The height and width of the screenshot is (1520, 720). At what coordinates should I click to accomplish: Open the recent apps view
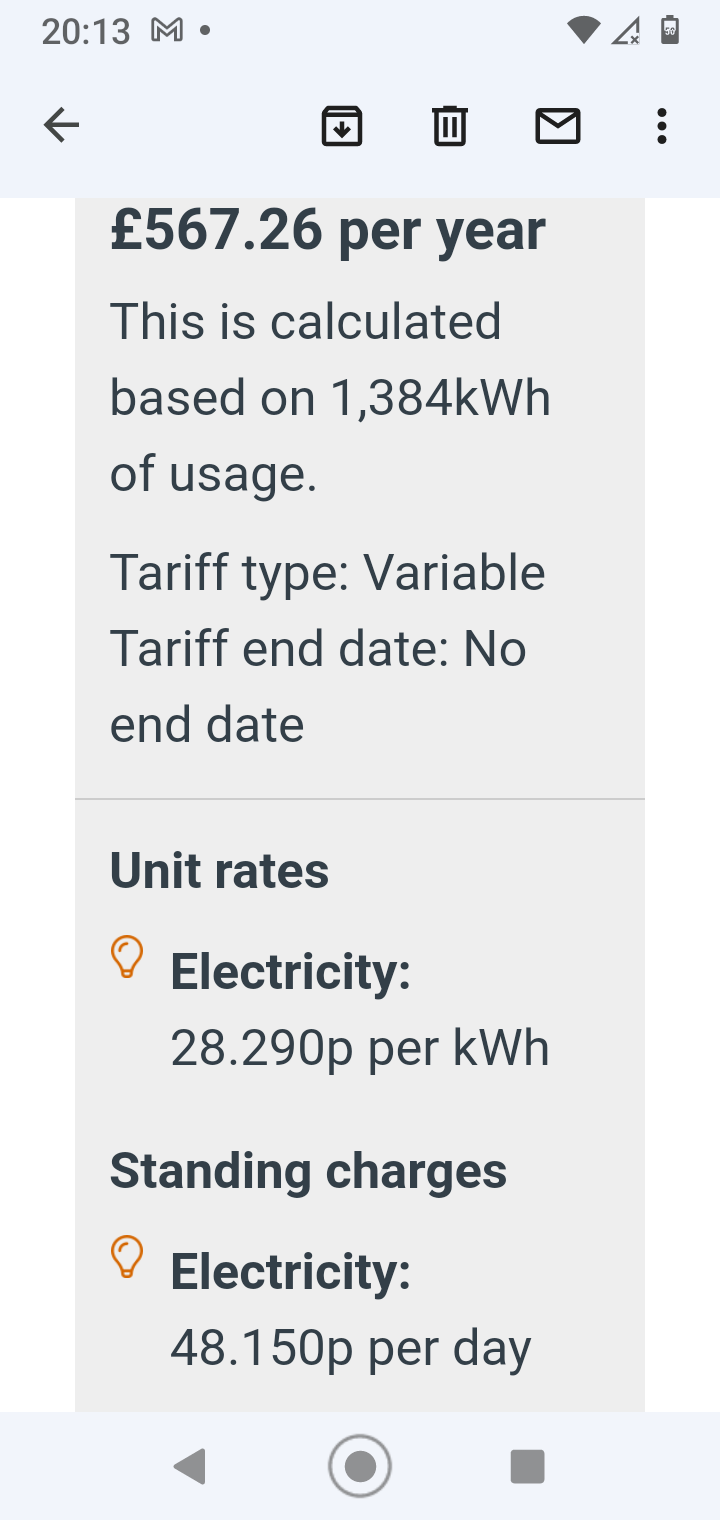tap(527, 1466)
